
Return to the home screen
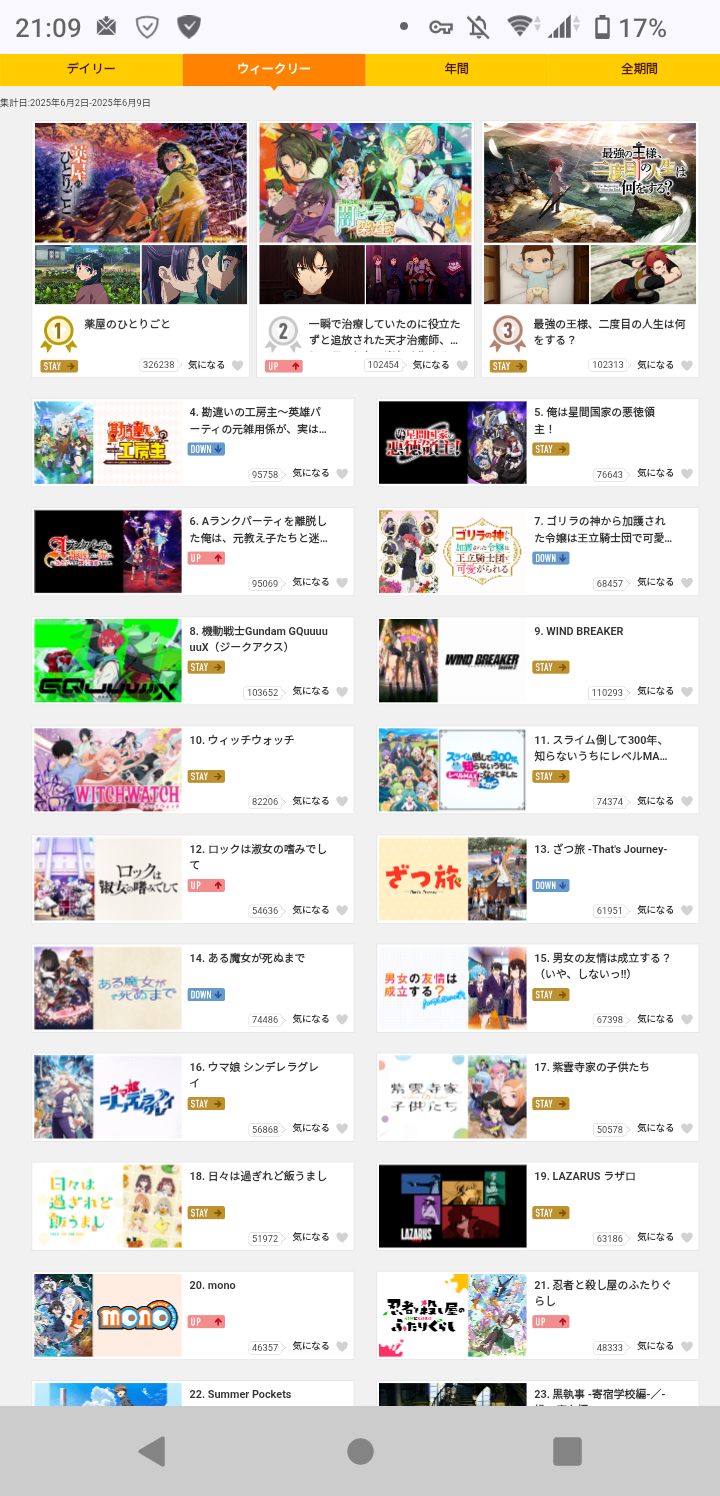tap(360, 1451)
